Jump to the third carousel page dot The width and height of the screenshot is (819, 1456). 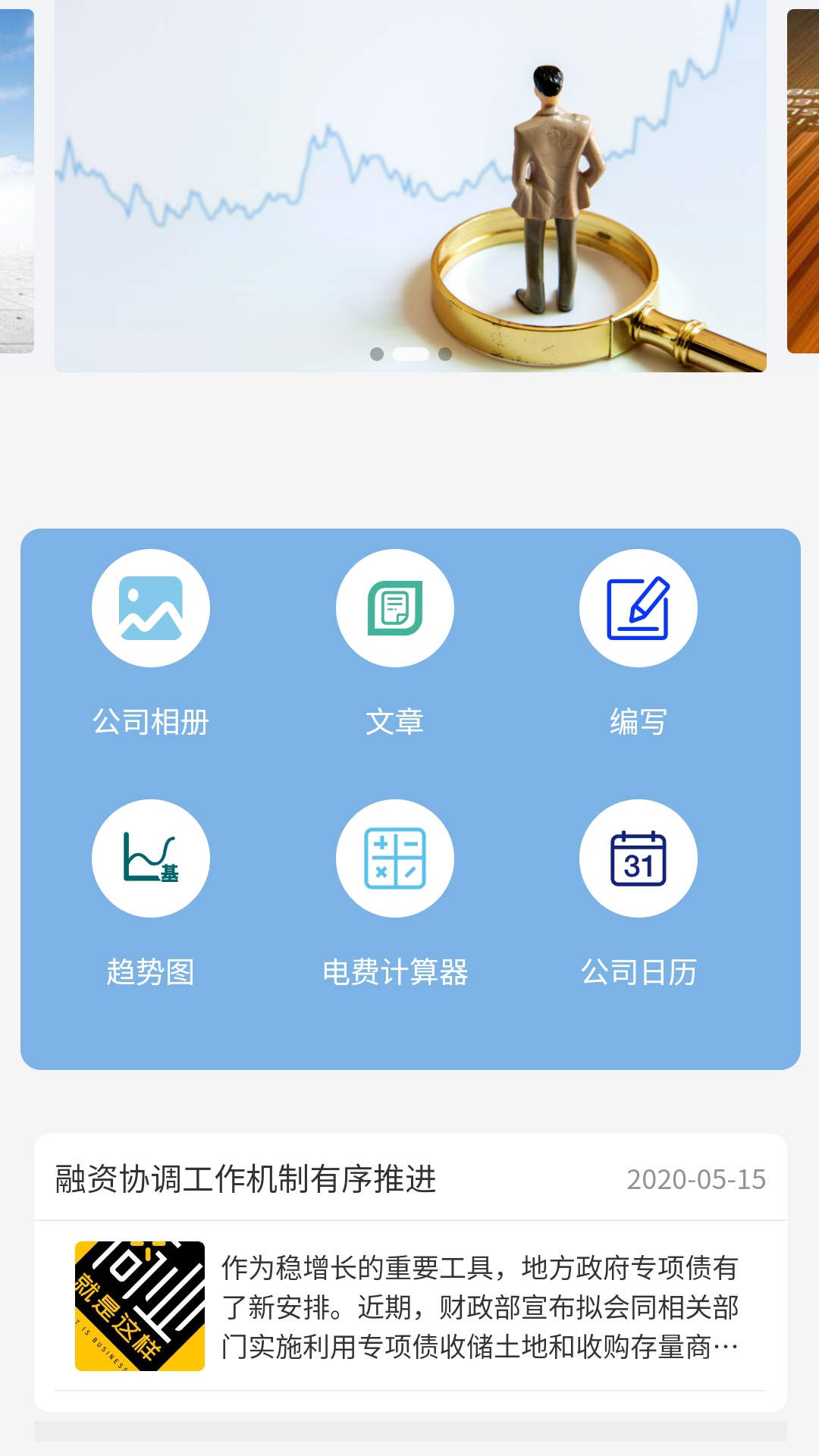[x=445, y=354]
